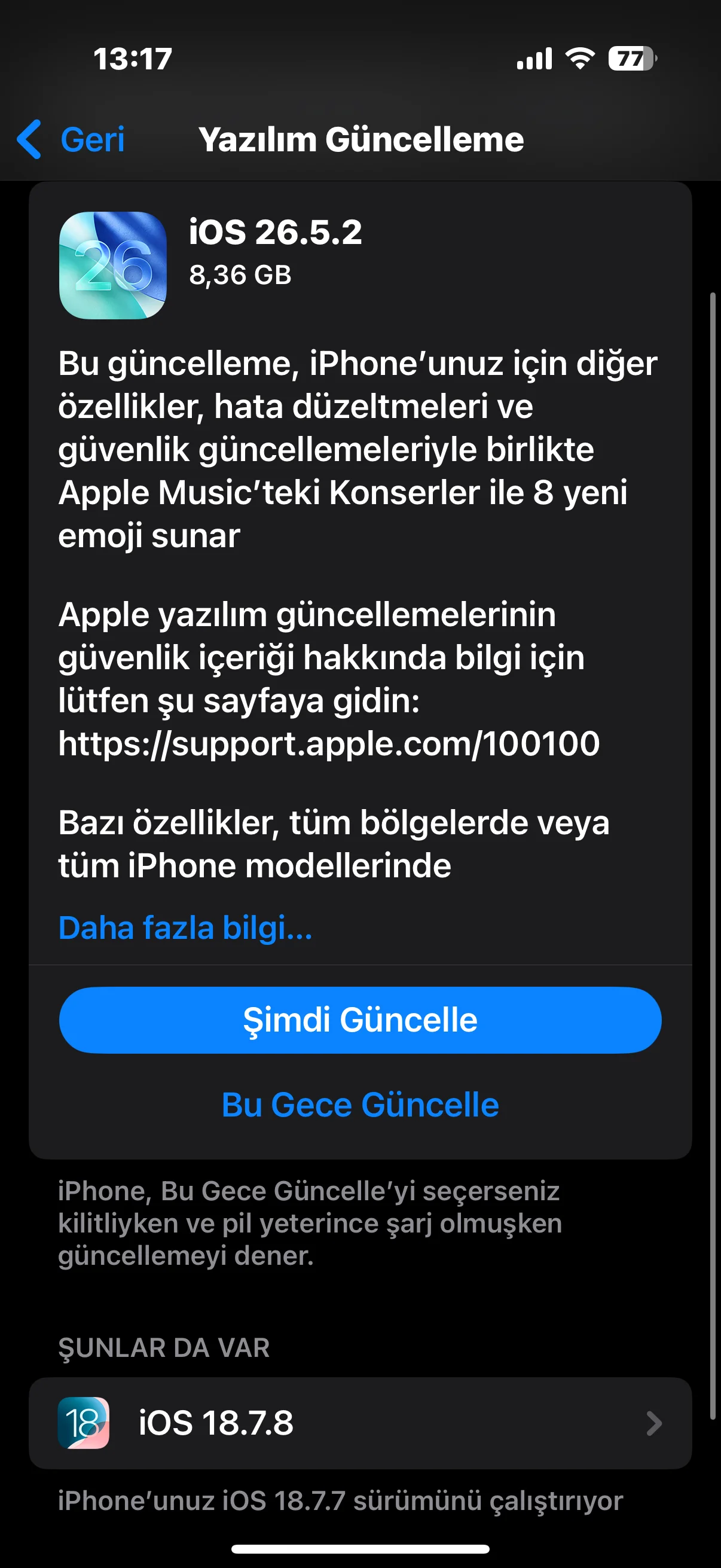Choose Bu Gece Güncelle option
The height and width of the screenshot is (1568, 721).
pyautogui.click(x=360, y=1104)
